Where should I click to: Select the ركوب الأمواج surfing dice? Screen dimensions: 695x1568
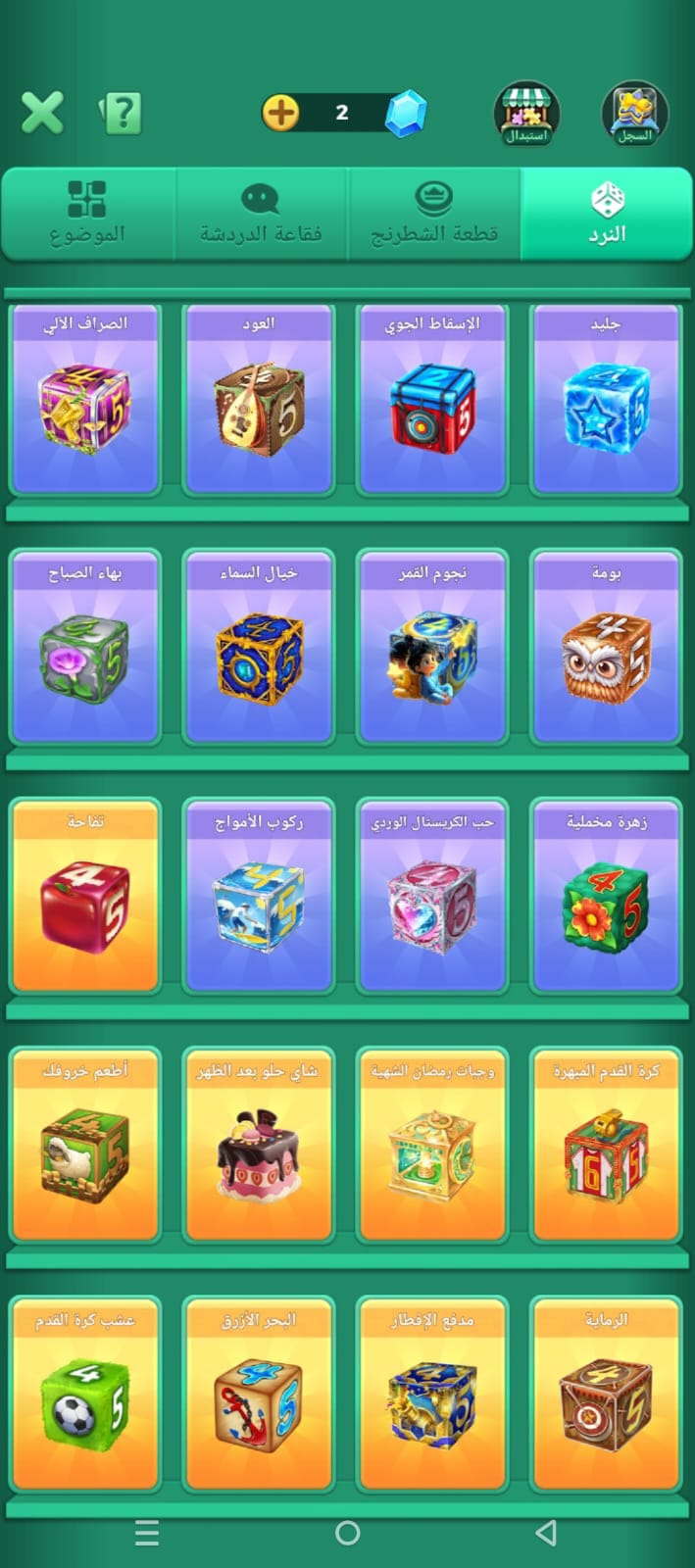259,898
